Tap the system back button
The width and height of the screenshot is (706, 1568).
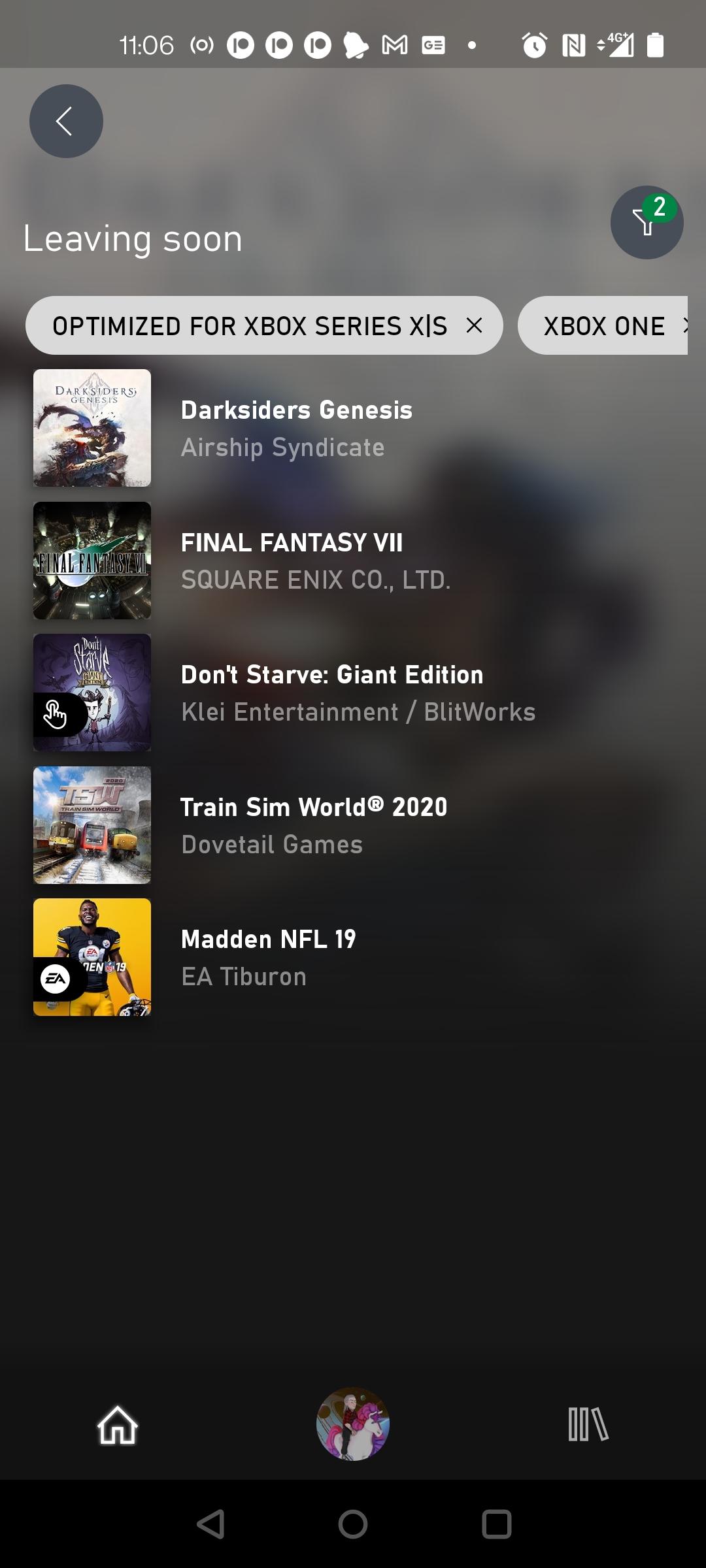point(210,1524)
